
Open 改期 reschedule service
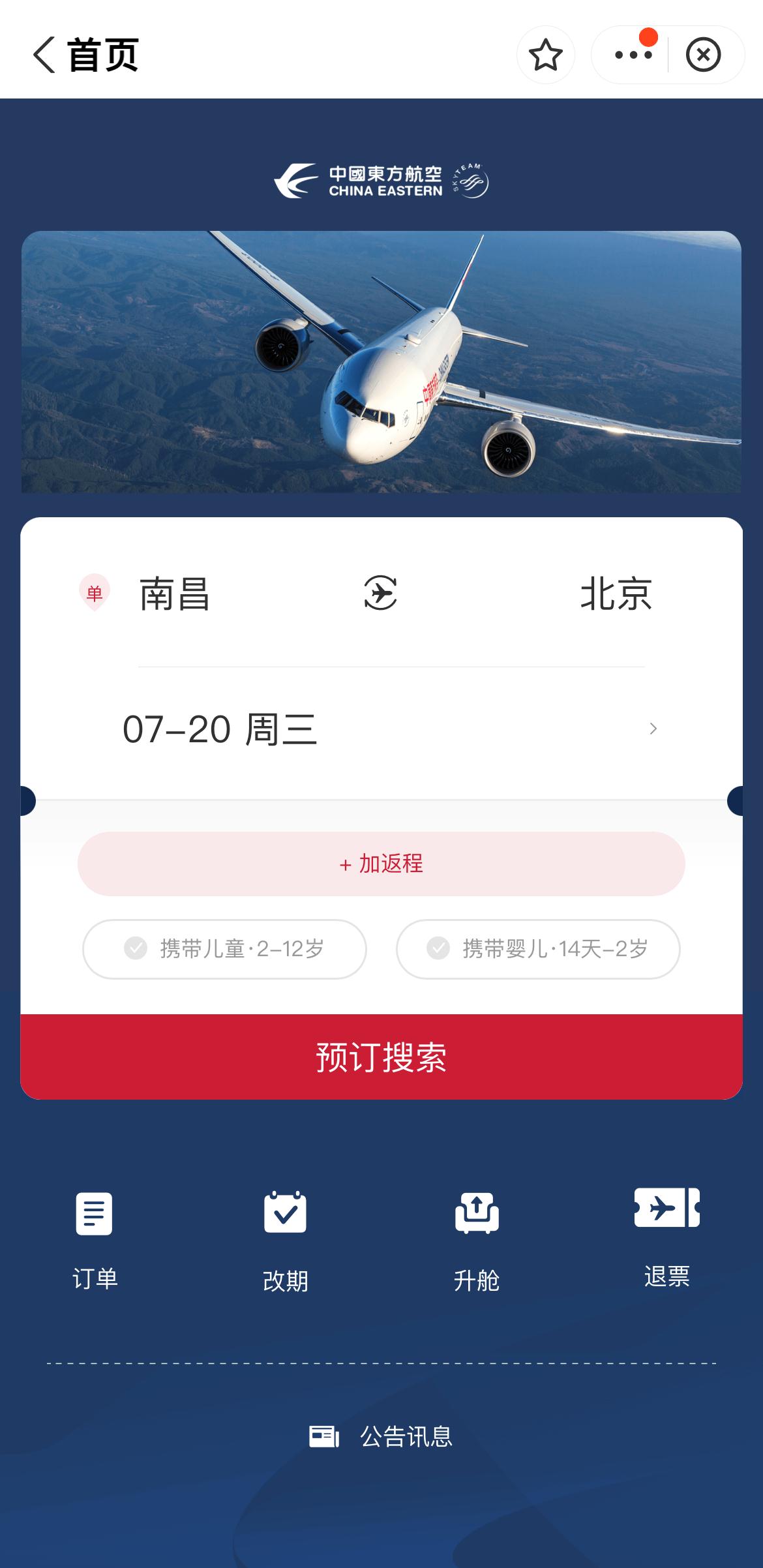coord(285,1241)
